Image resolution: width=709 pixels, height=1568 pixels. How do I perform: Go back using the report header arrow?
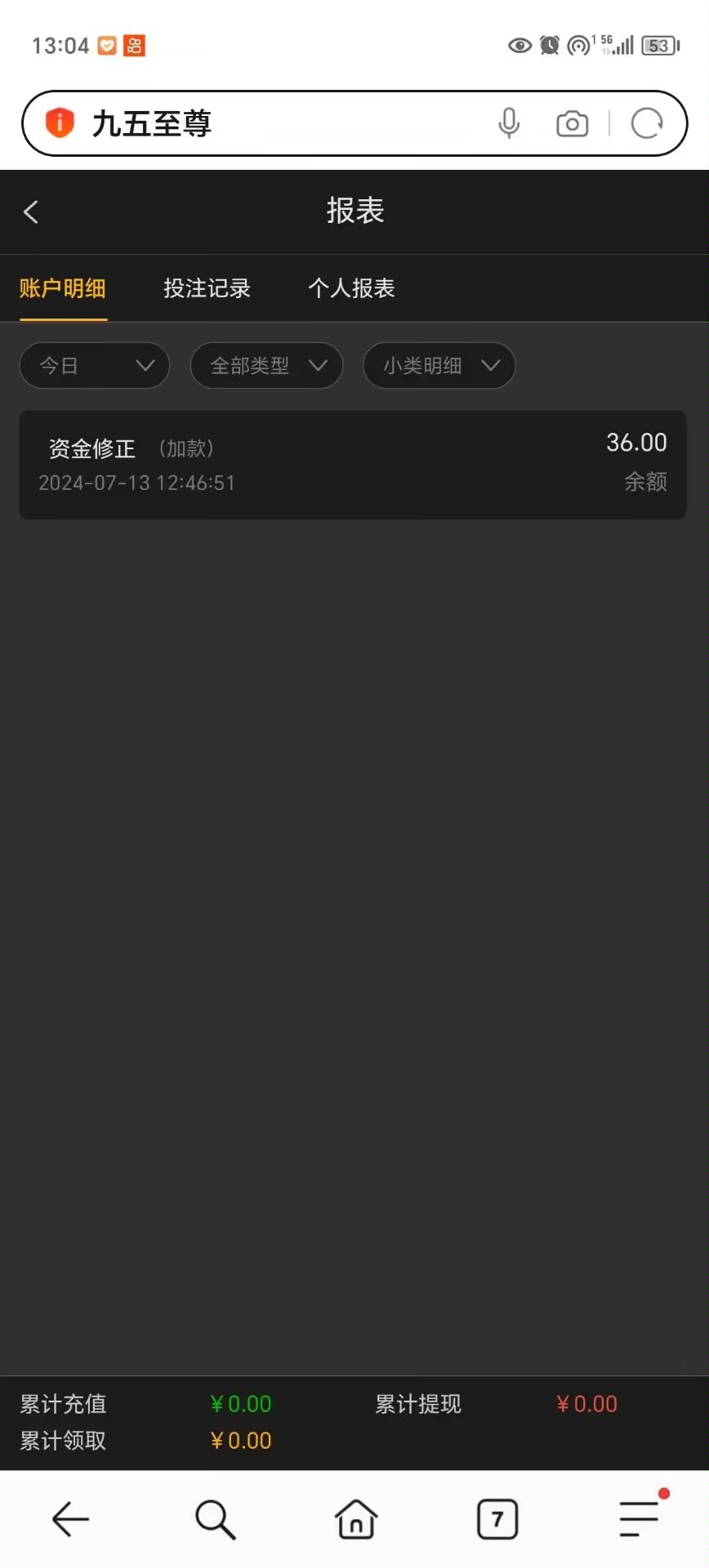click(x=31, y=212)
